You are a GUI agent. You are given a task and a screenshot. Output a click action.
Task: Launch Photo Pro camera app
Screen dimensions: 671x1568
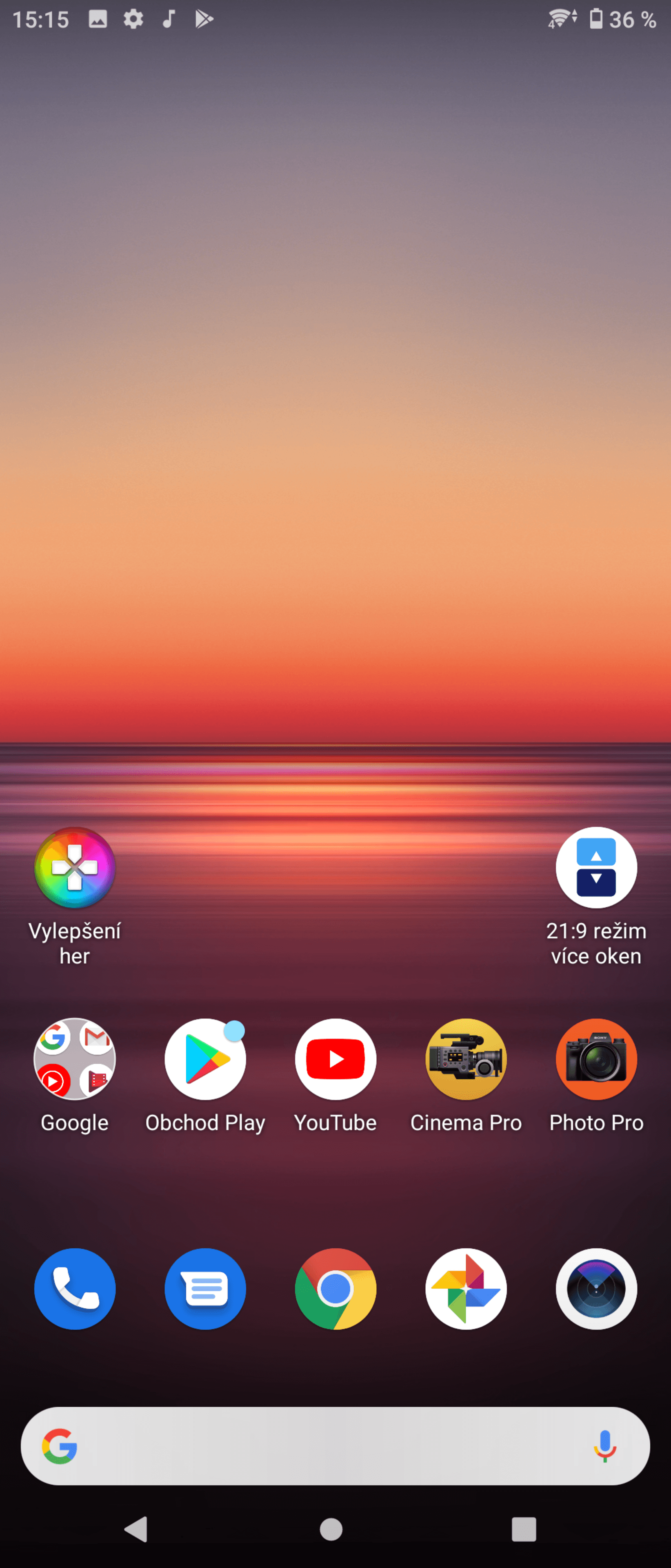click(596, 1059)
